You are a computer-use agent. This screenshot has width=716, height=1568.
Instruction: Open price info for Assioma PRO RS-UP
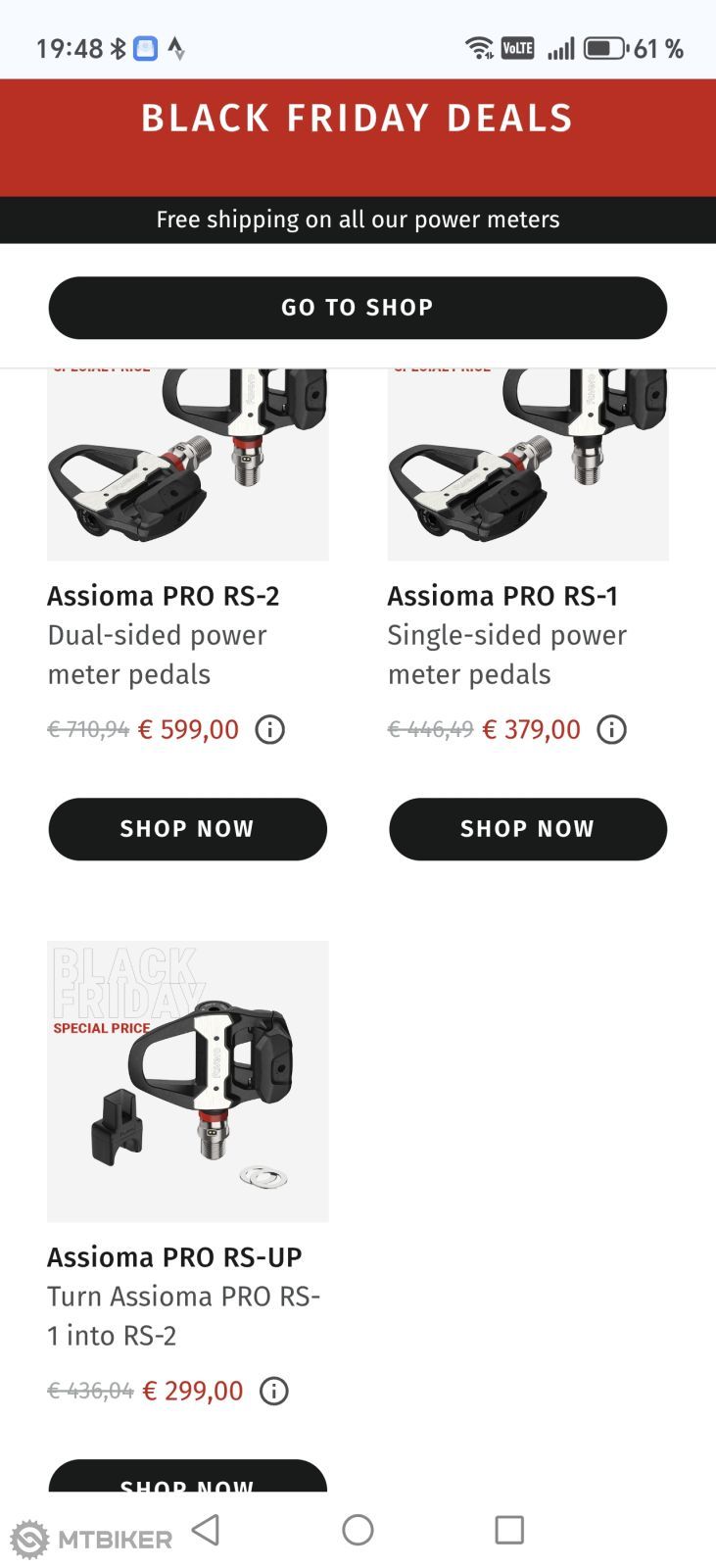point(274,1392)
